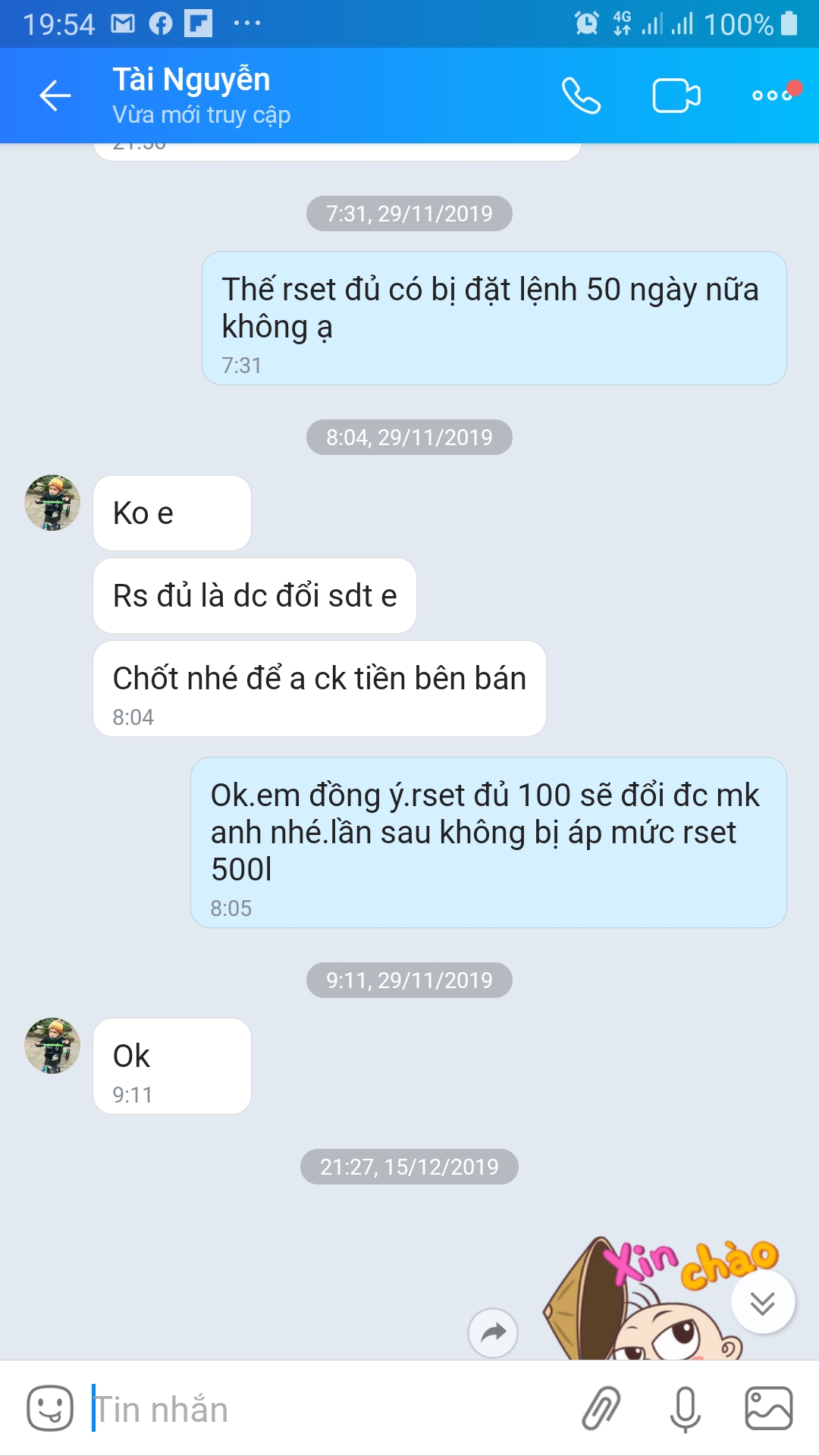
Task: Go back from Tài Nguyễn chat
Action: point(55,96)
